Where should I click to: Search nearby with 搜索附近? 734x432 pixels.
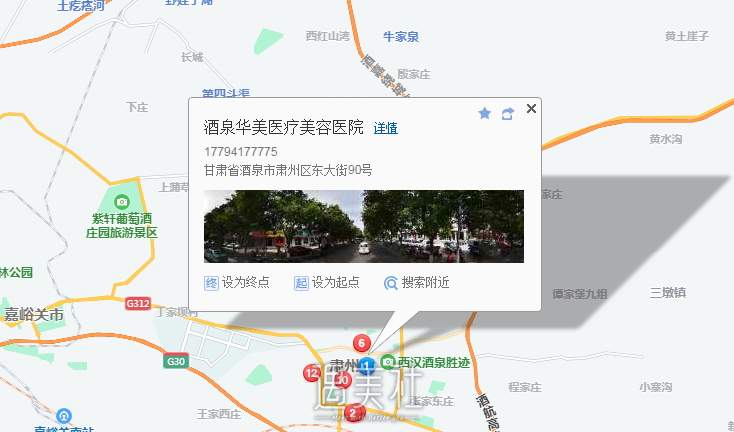pos(417,283)
